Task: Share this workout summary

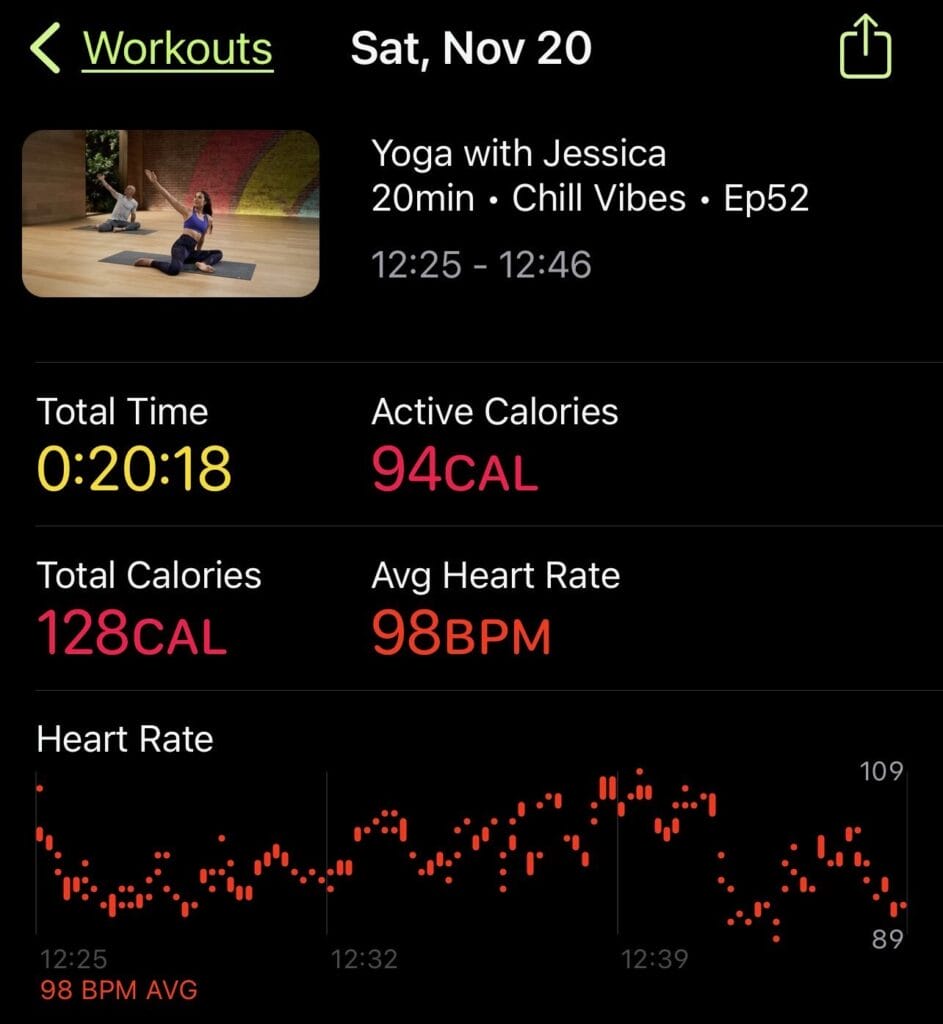Action: (864, 49)
